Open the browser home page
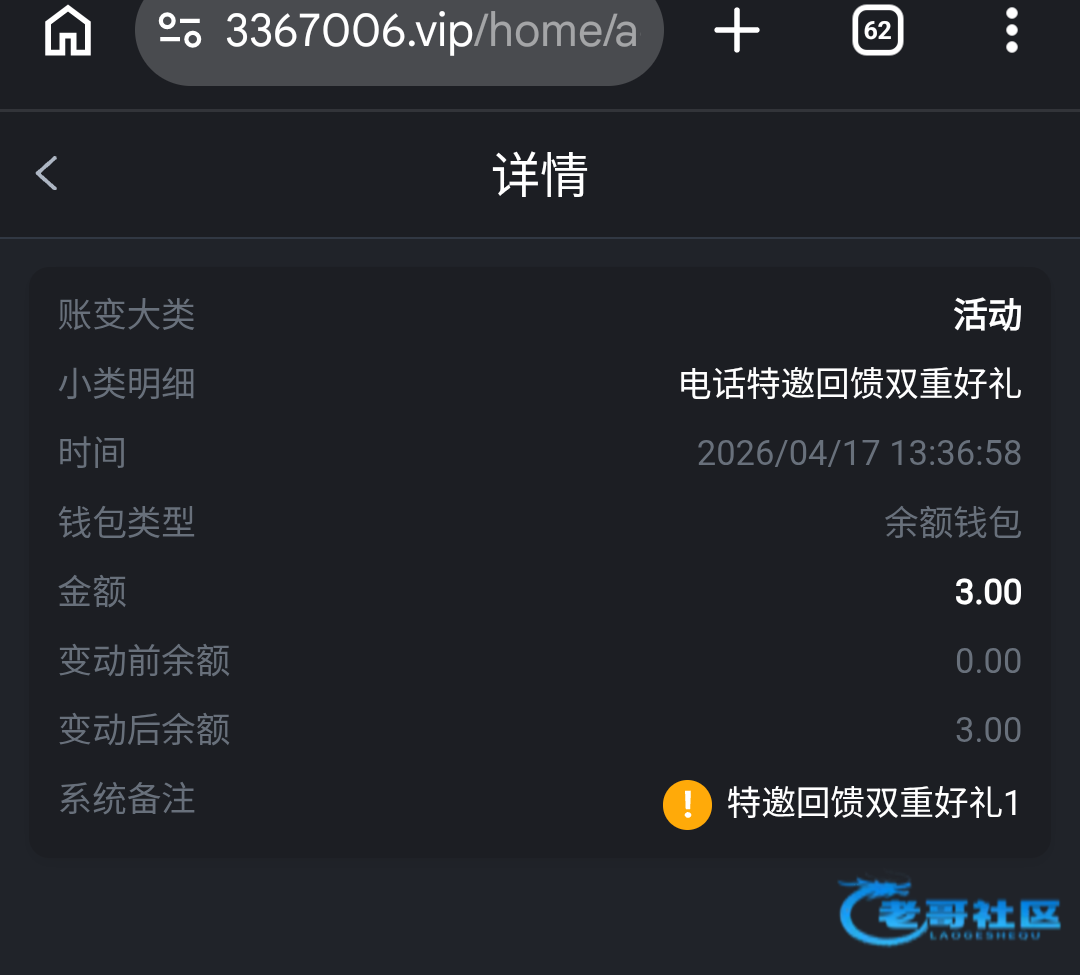1080x975 pixels. tap(68, 32)
